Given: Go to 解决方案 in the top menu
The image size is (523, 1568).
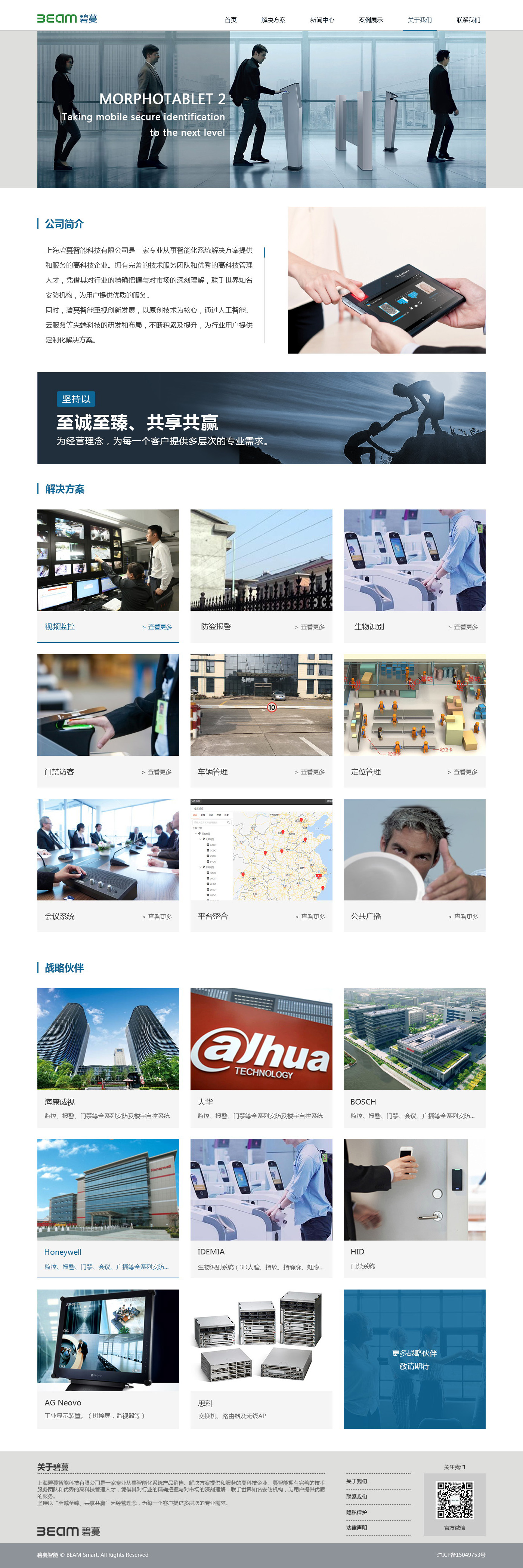Looking at the screenshot, I should coord(273,20).
